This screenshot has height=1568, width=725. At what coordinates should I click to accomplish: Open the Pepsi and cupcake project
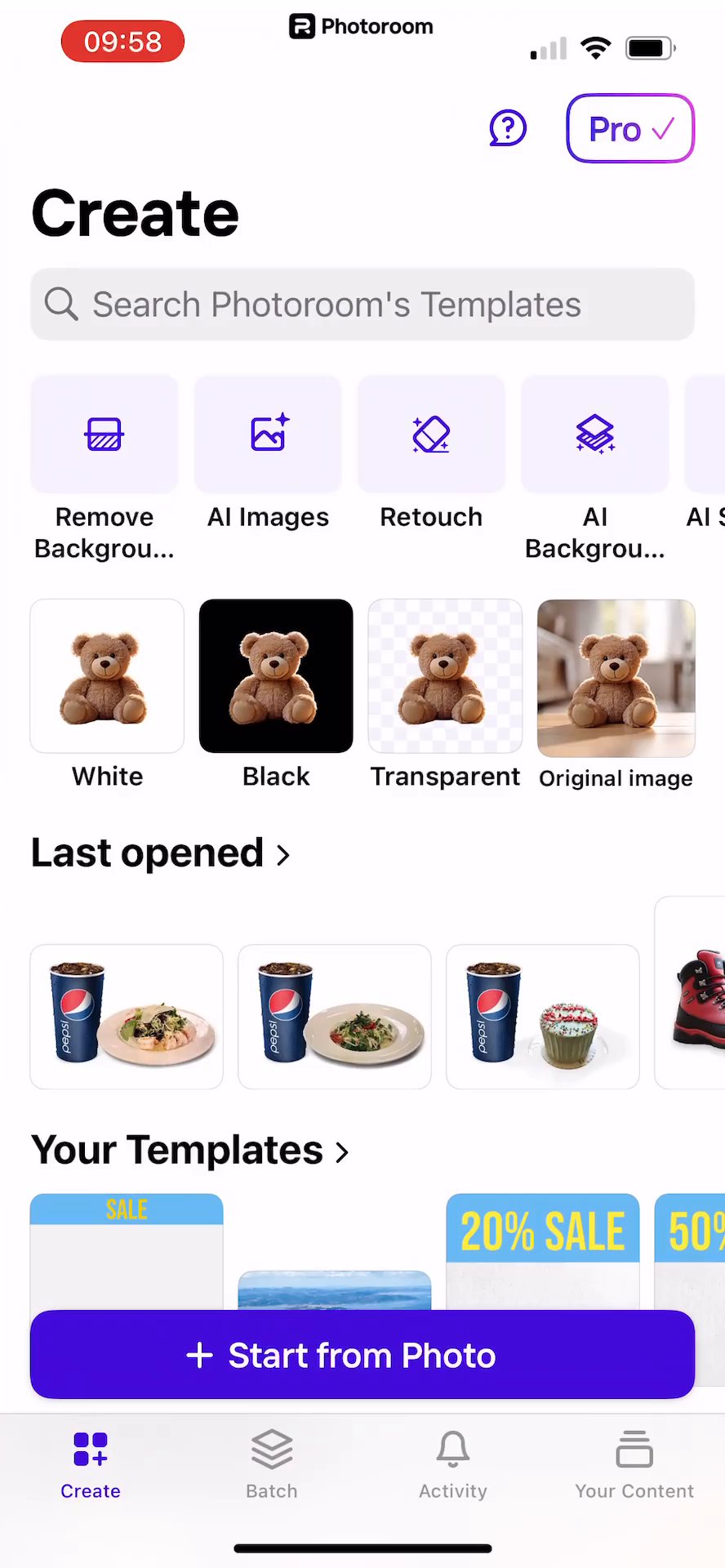[x=542, y=1016]
